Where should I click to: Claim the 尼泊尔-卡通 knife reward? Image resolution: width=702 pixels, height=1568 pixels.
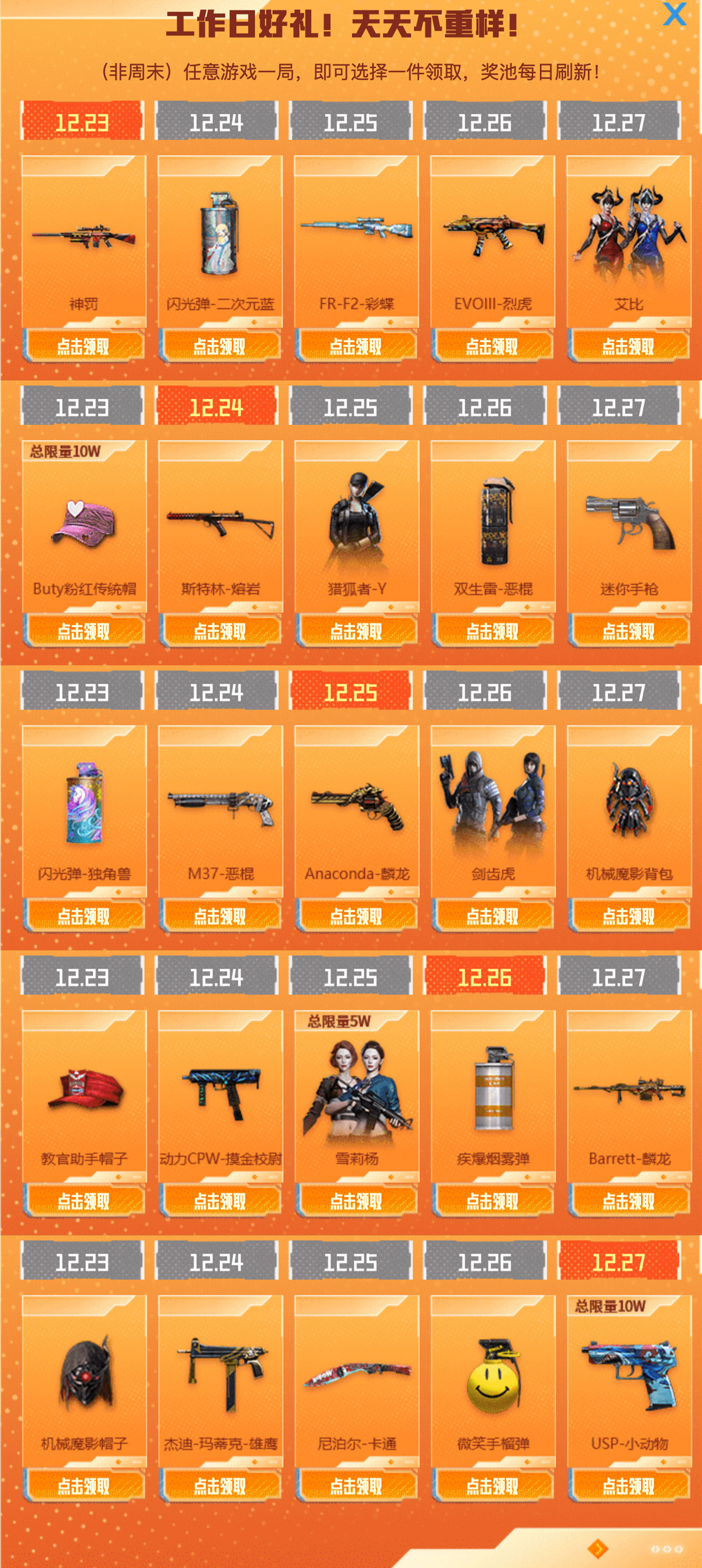point(356,1486)
